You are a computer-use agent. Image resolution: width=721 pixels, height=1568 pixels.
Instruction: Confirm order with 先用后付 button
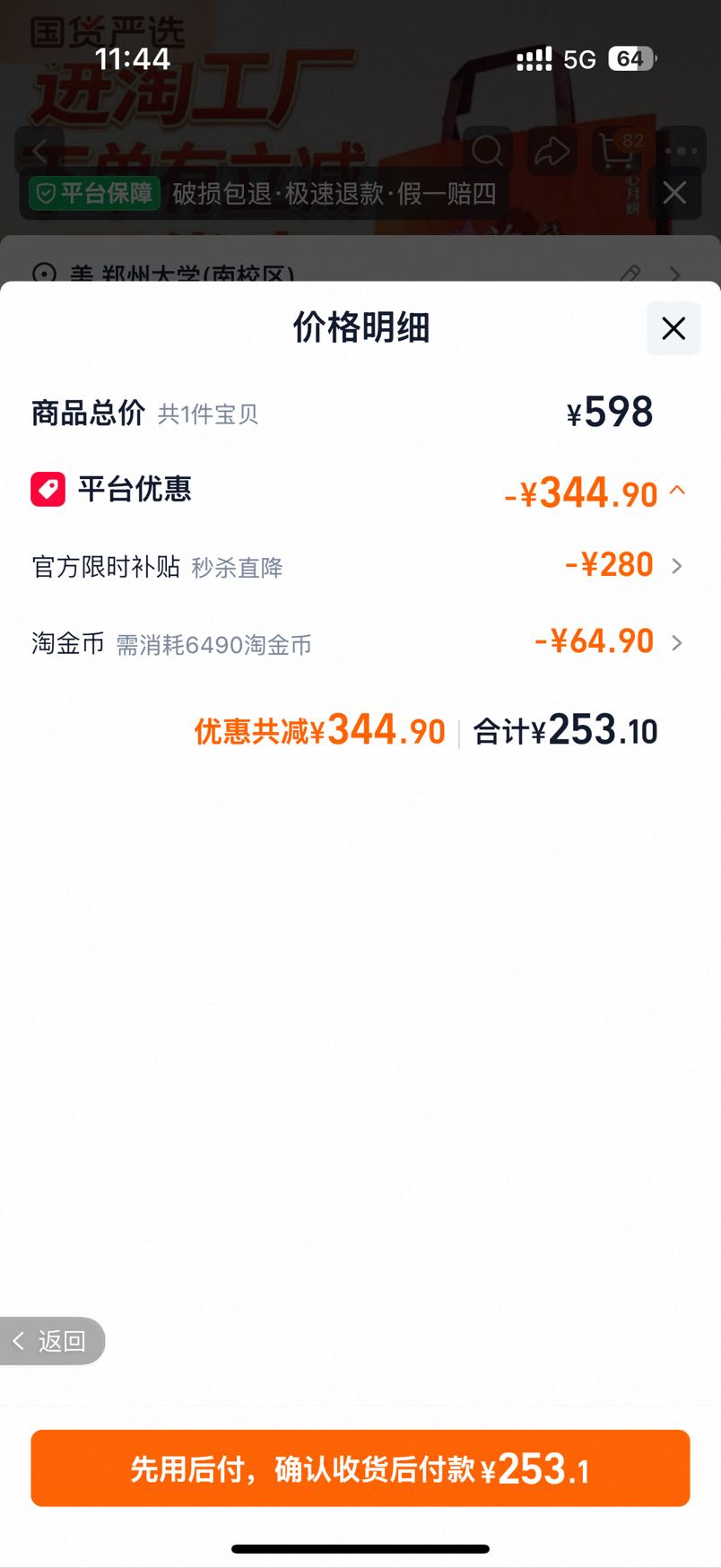pos(360,1468)
